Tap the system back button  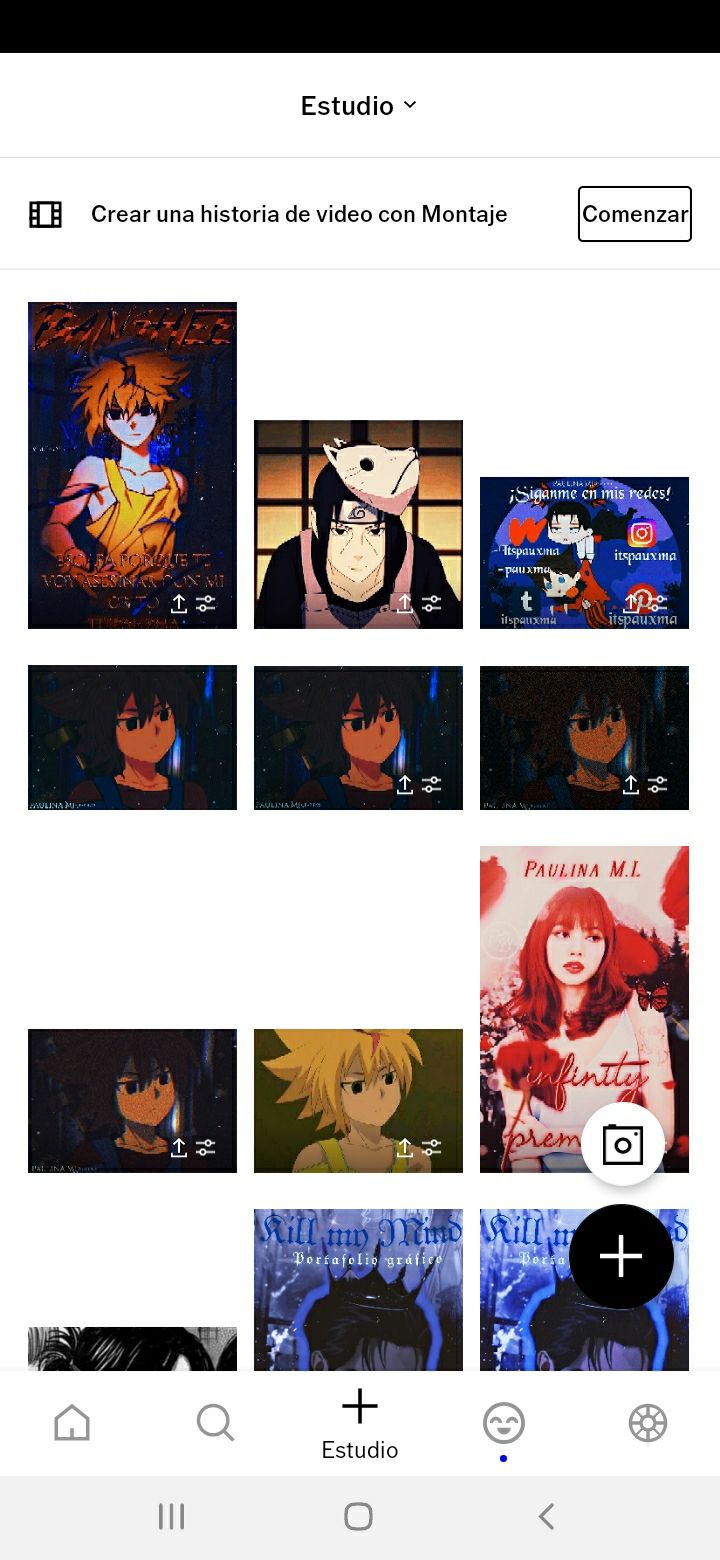[546, 1517]
